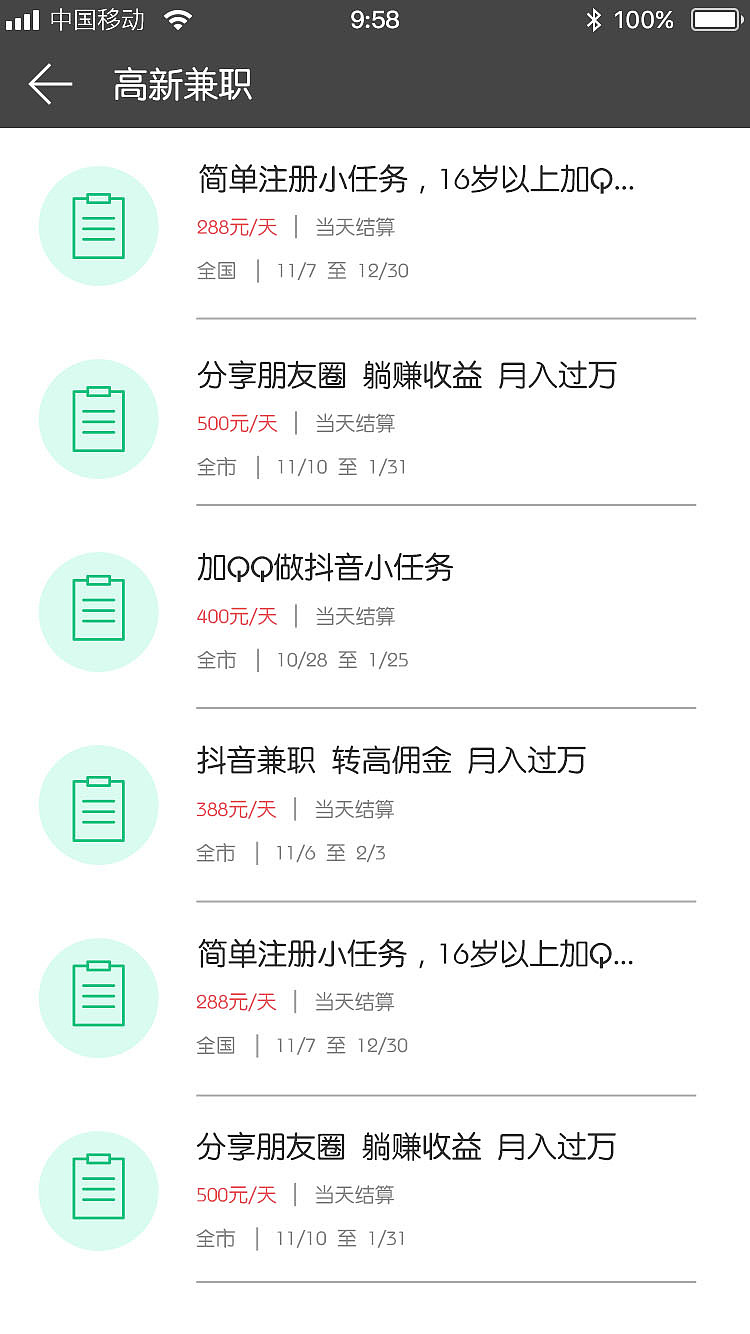Open the top 简单注册小任务 job listing

coord(413,181)
